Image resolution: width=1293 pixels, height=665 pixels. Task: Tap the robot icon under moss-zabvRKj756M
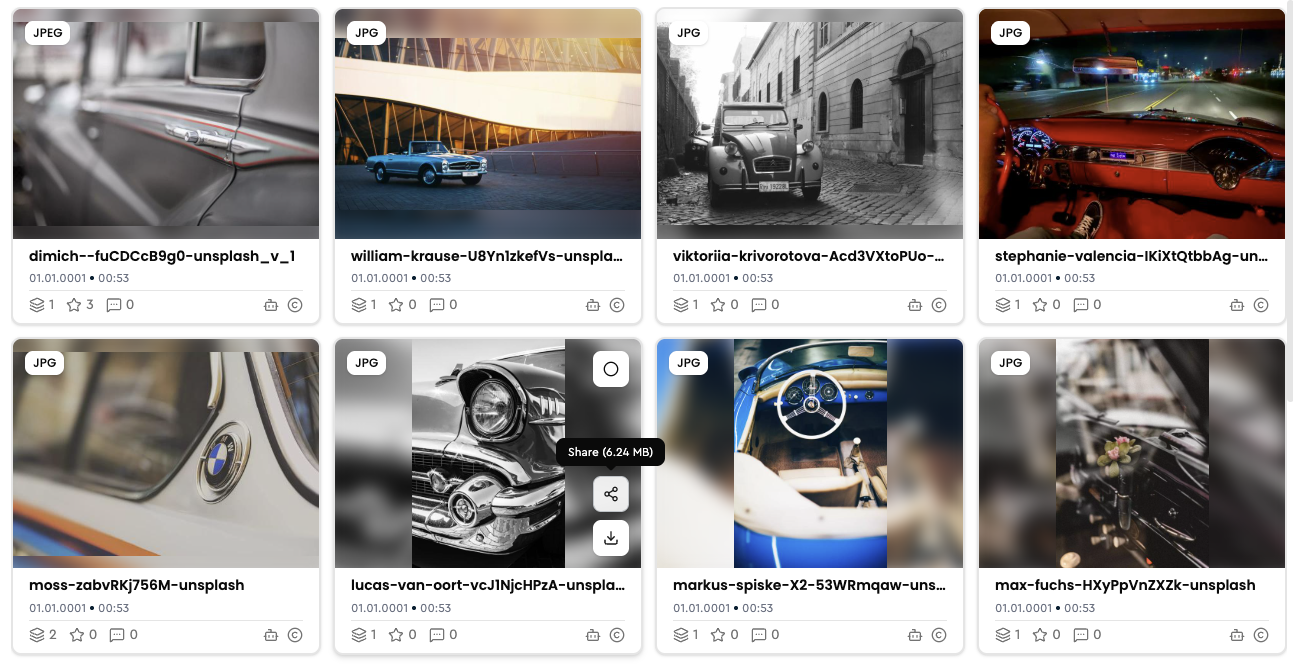click(x=271, y=635)
